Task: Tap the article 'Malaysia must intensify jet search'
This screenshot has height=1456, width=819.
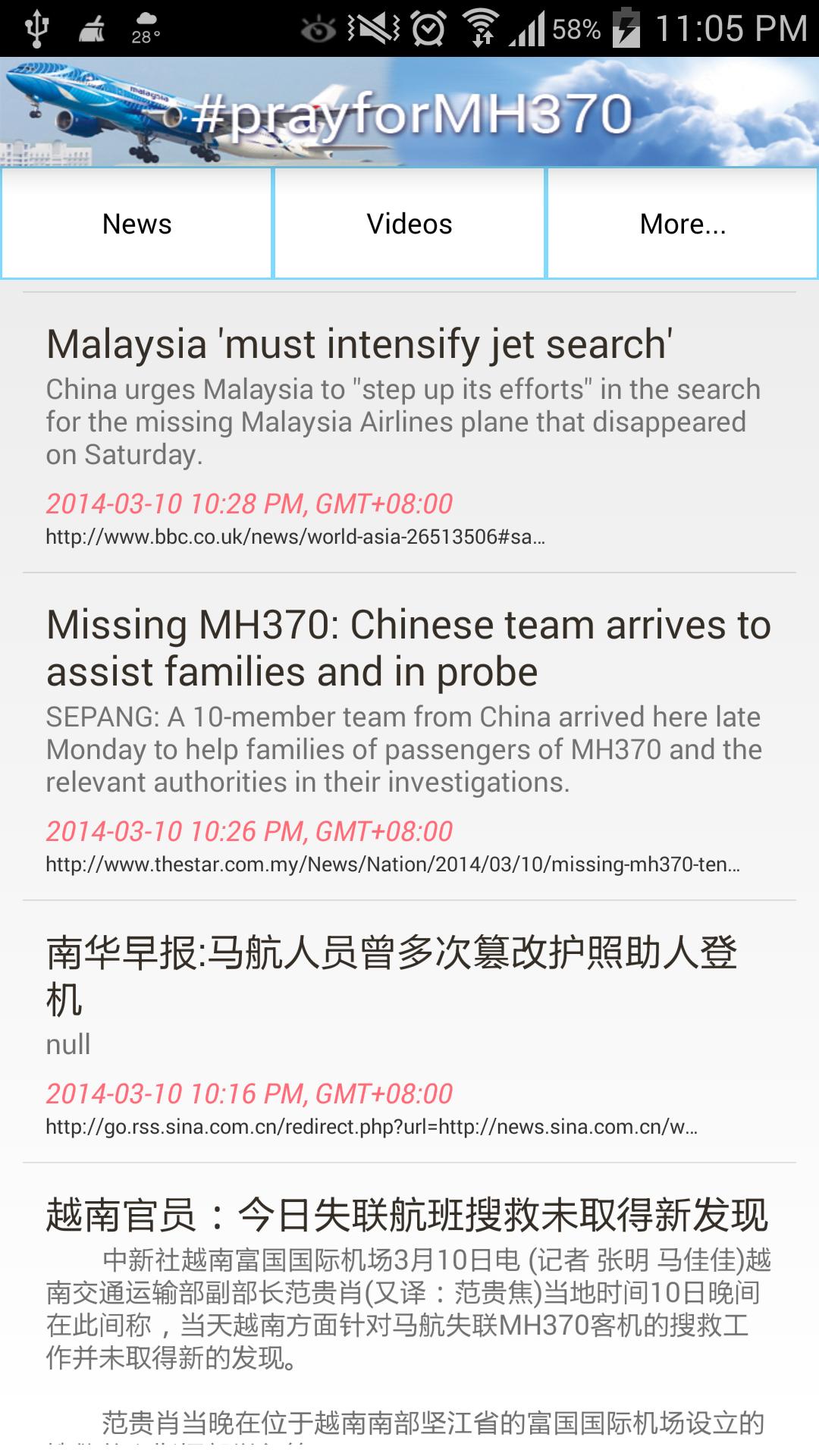Action: (357, 344)
